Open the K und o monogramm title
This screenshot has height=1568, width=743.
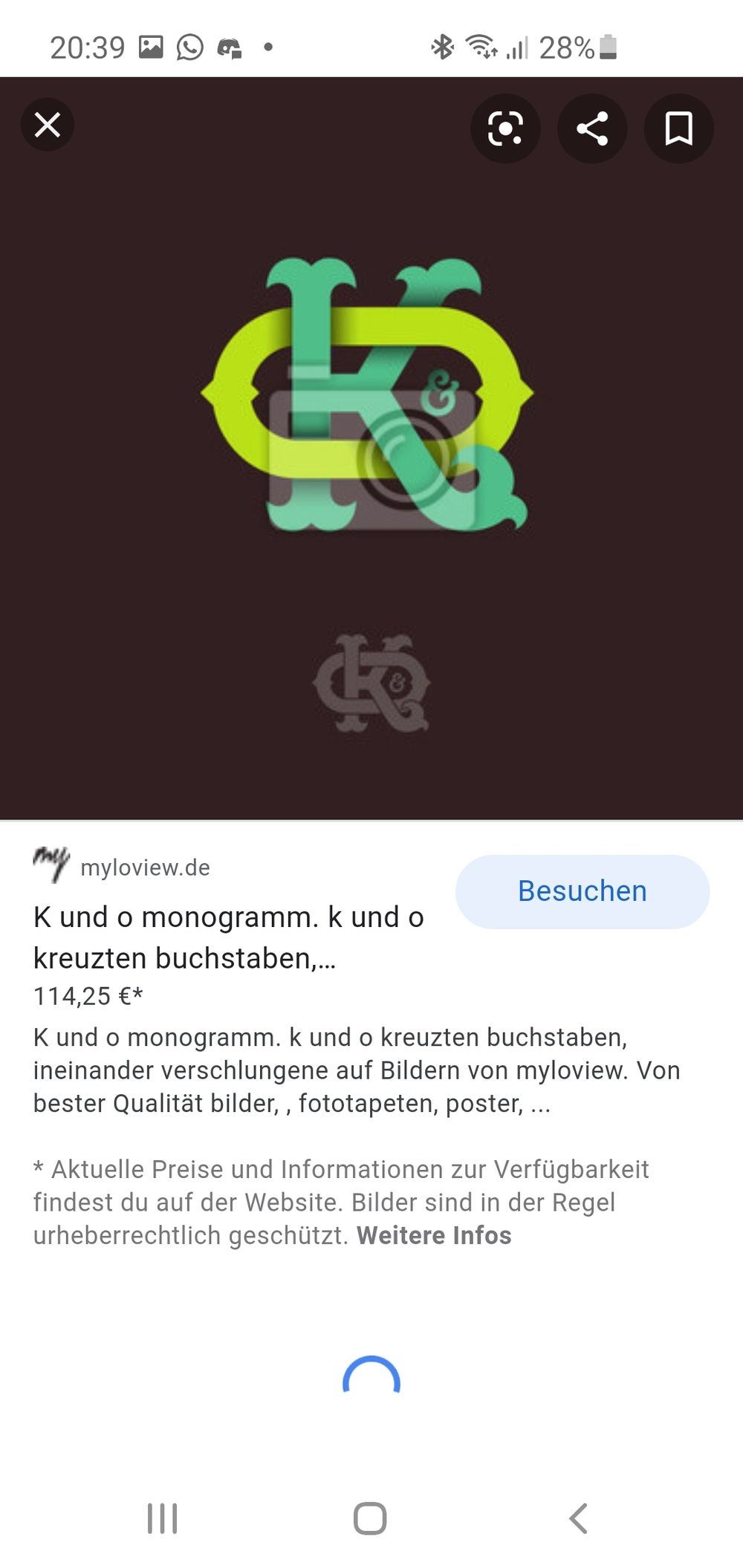(x=229, y=937)
